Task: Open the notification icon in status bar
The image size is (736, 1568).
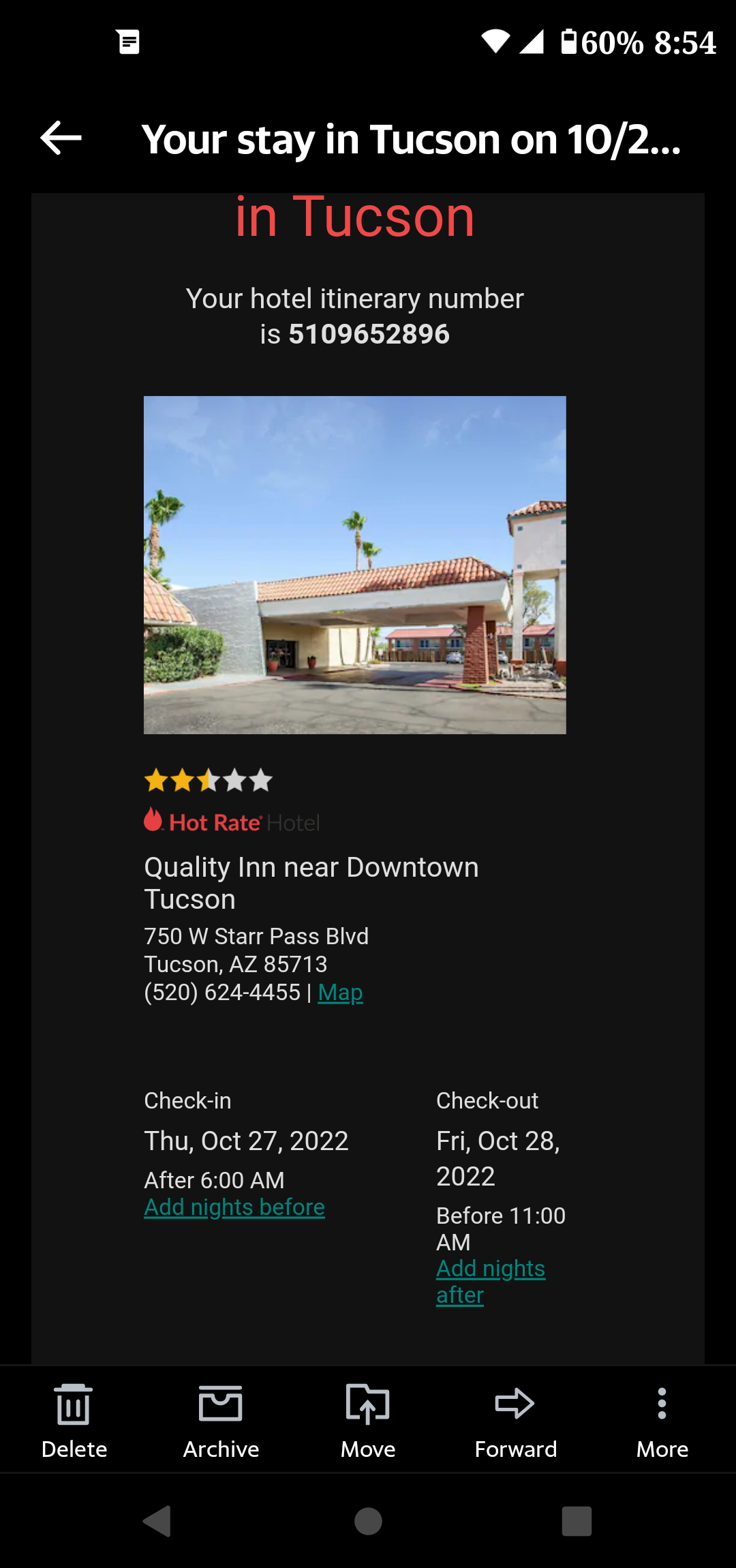Action: (127, 42)
